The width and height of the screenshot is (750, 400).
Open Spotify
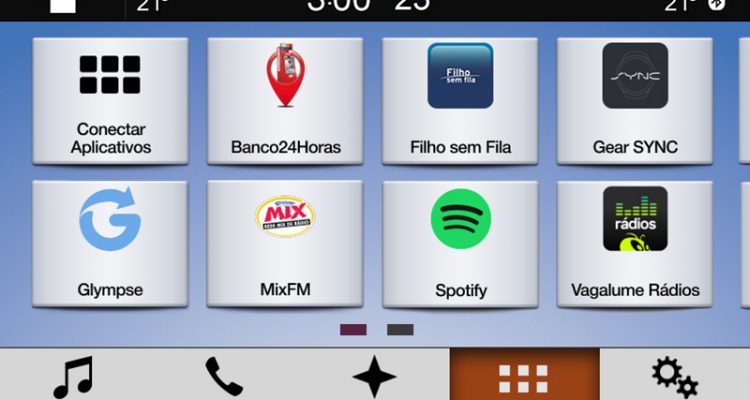(x=460, y=243)
